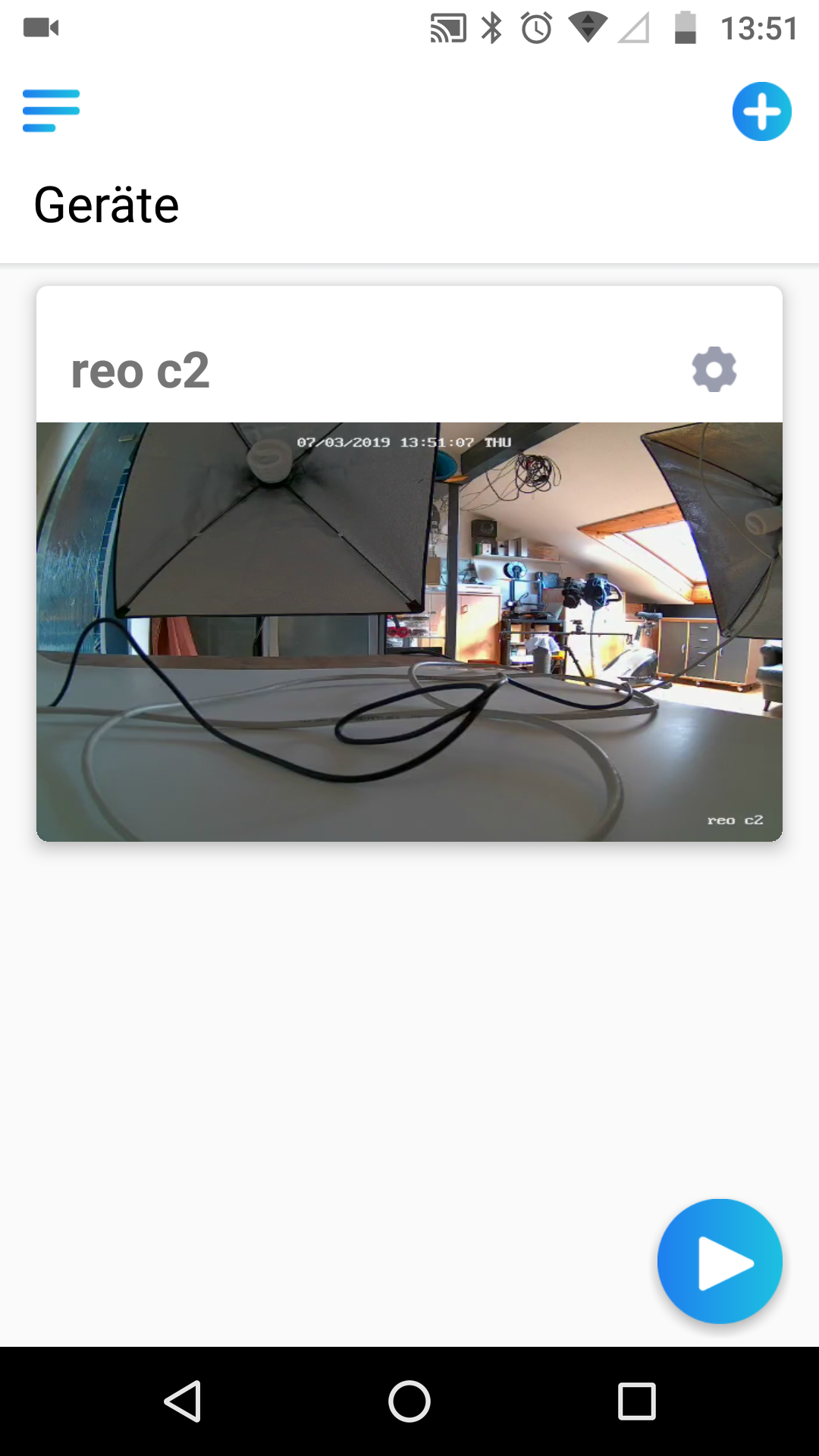Add a new device with plus button

(761, 111)
